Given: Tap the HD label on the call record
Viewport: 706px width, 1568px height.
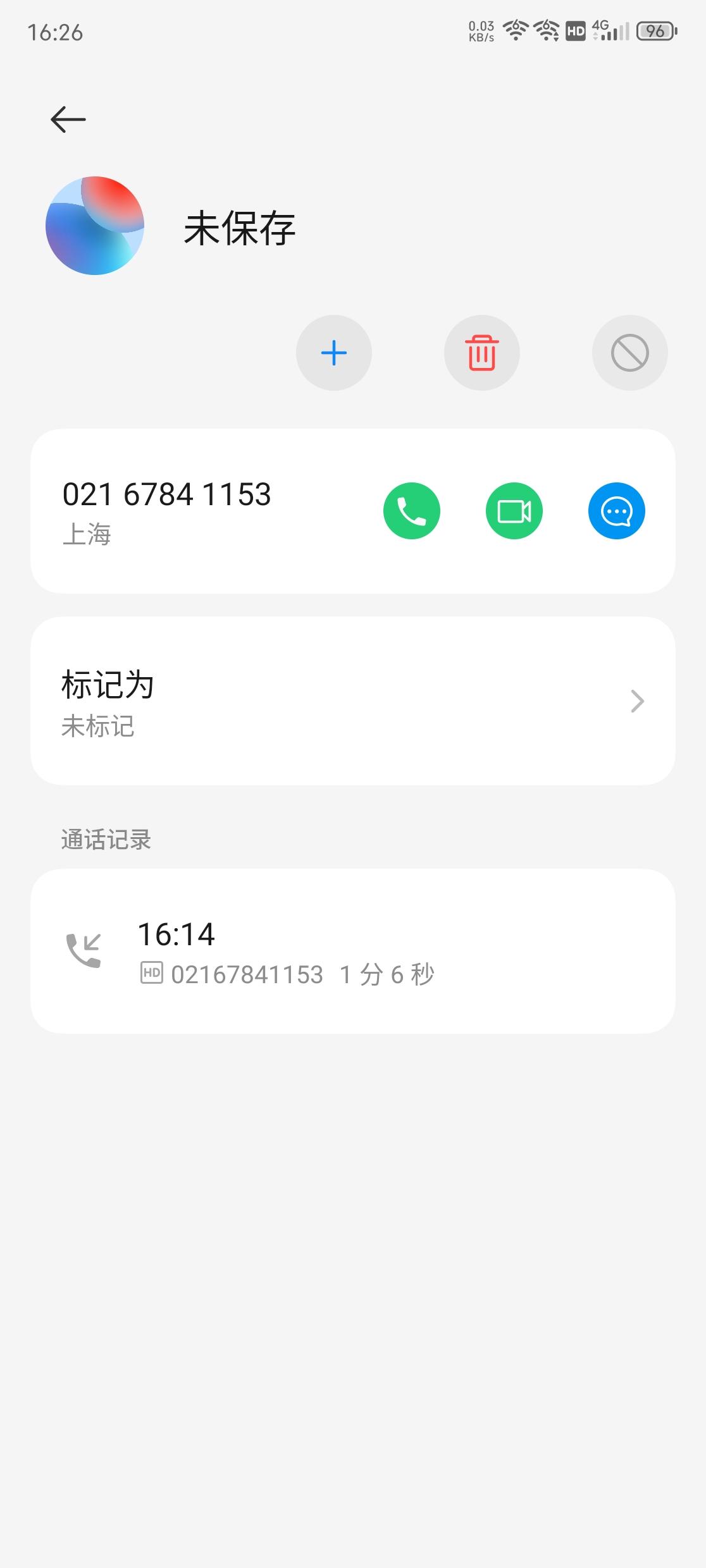Looking at the screenshot, I should pyautogui.click(x=152, y=974).
